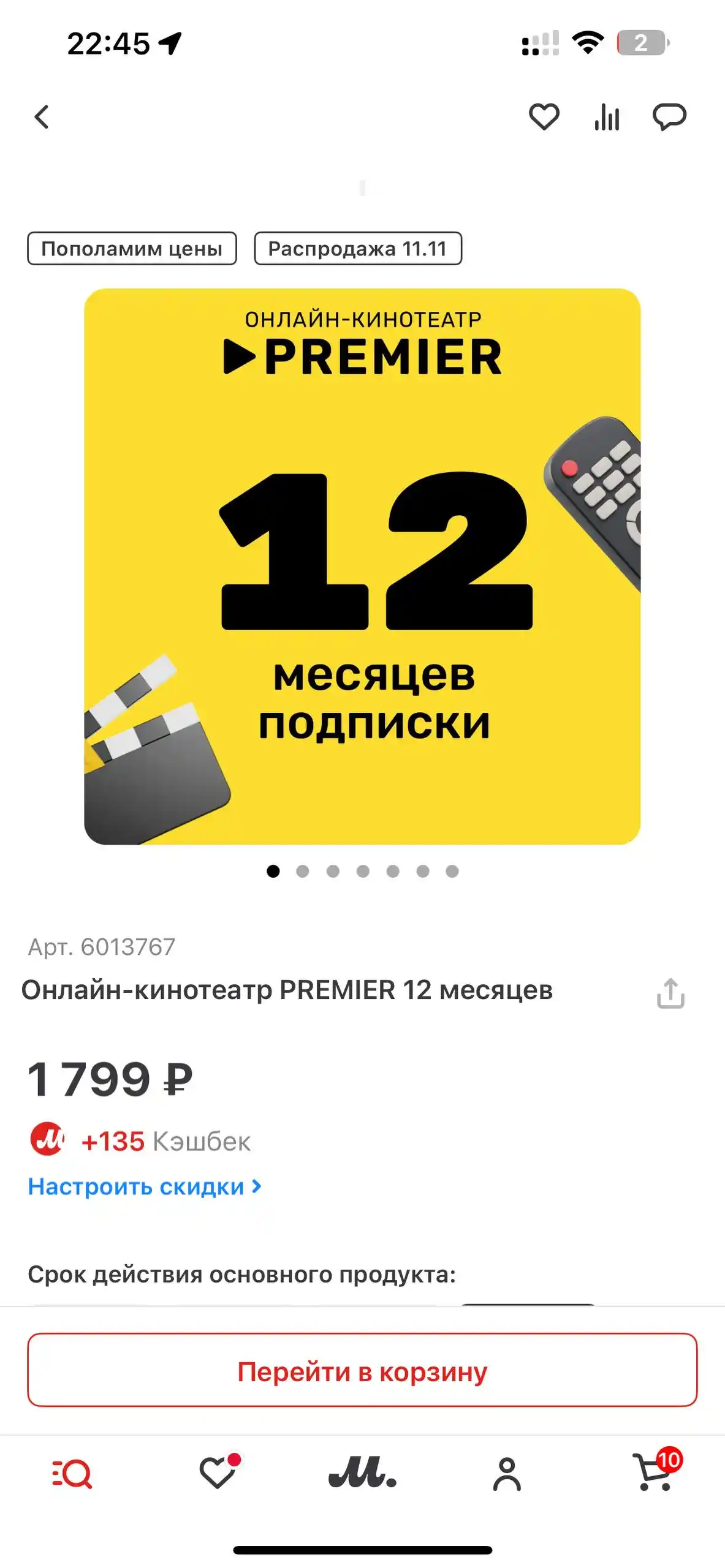Tap the back arrow to return
The height and width of the screenshot is (1568, 725).
40,118
